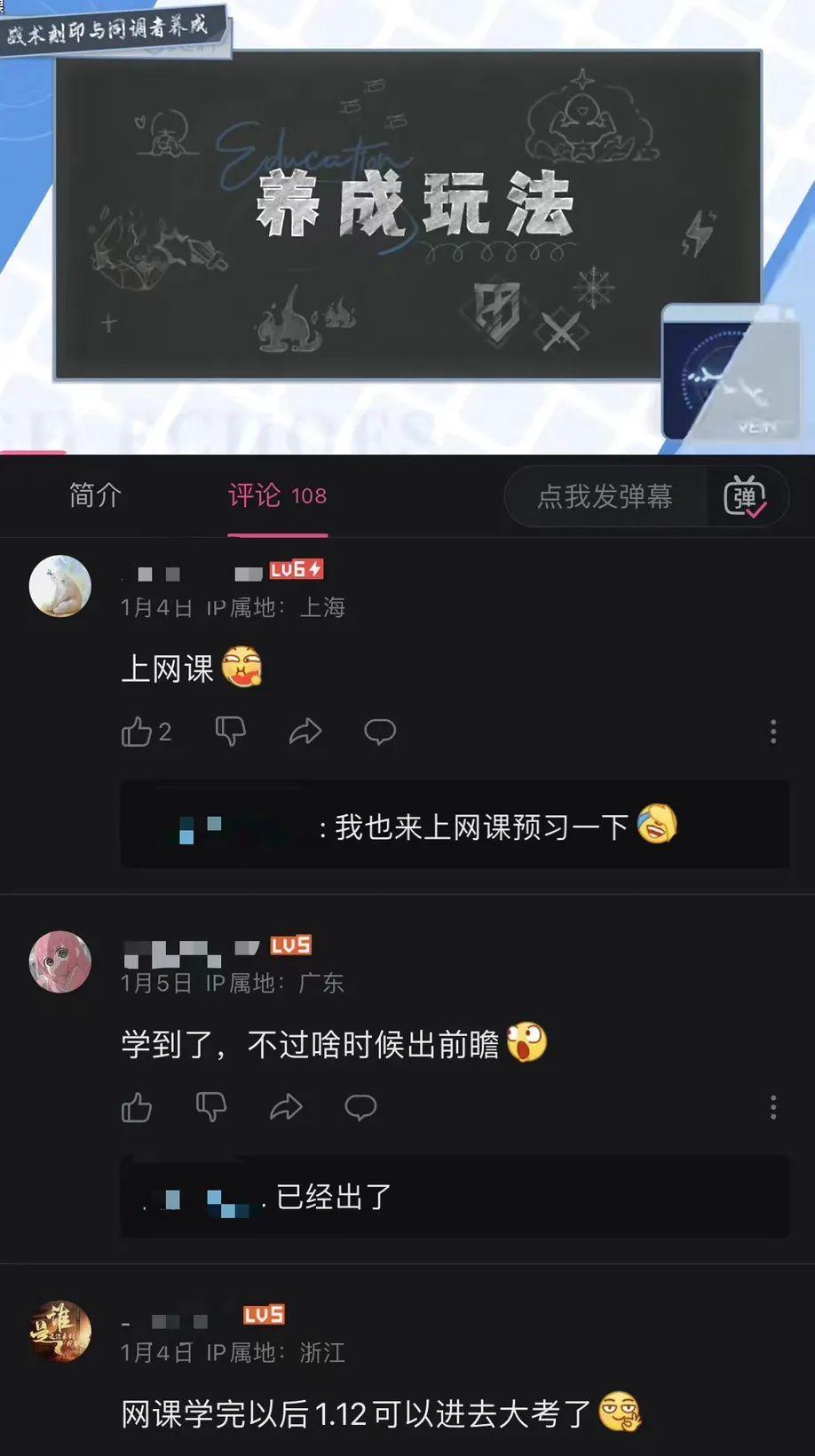Dislike the 学到了 comment
Screen dimensions: 815x1456
click(211, 1108)
